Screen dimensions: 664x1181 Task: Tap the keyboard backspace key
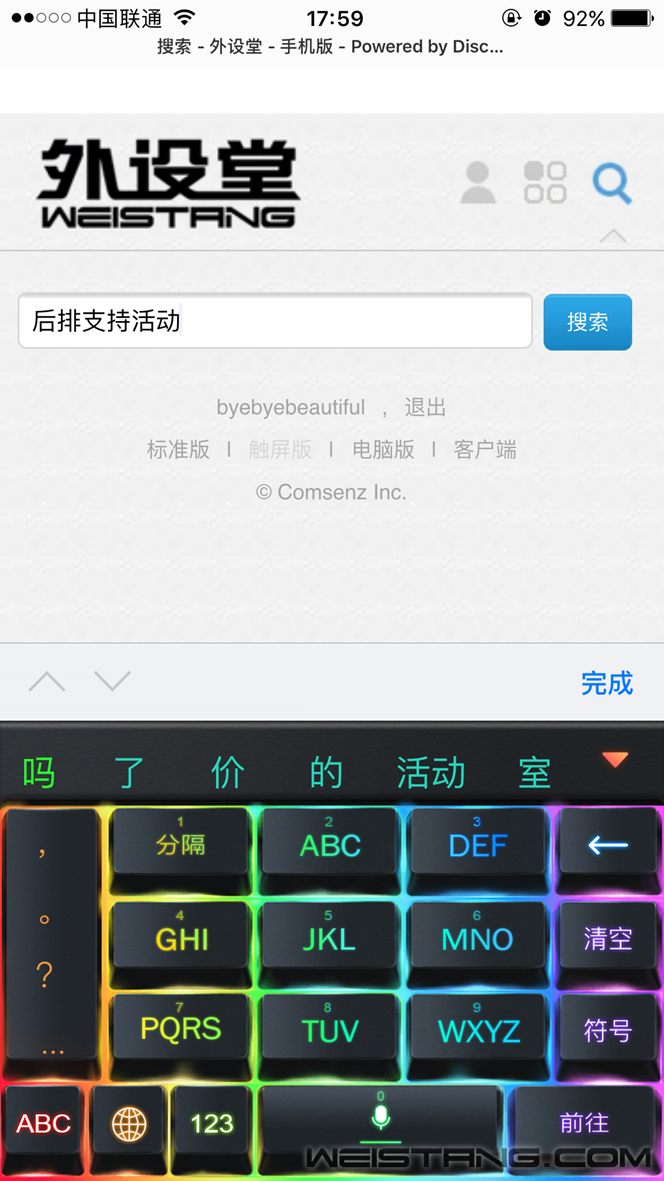[607, 846]
